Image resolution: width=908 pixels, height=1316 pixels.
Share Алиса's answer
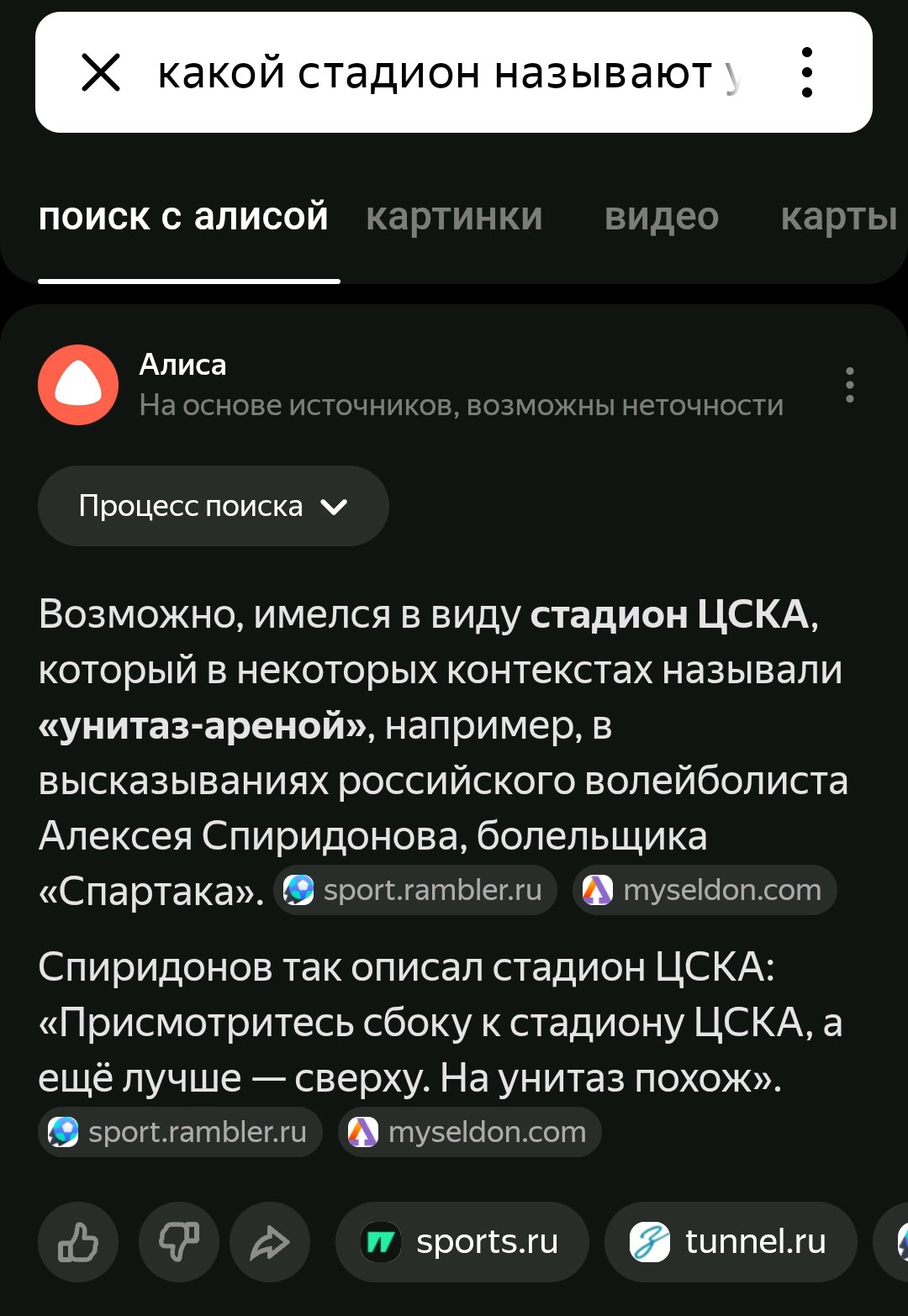click(270, 1242)
